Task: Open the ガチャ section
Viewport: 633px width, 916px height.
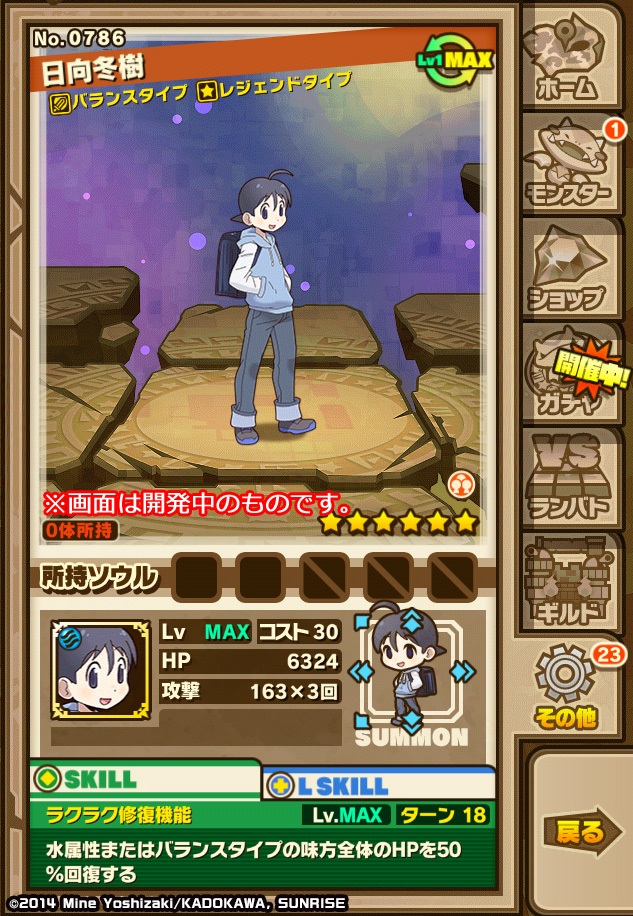Action: tap(571, 370)
